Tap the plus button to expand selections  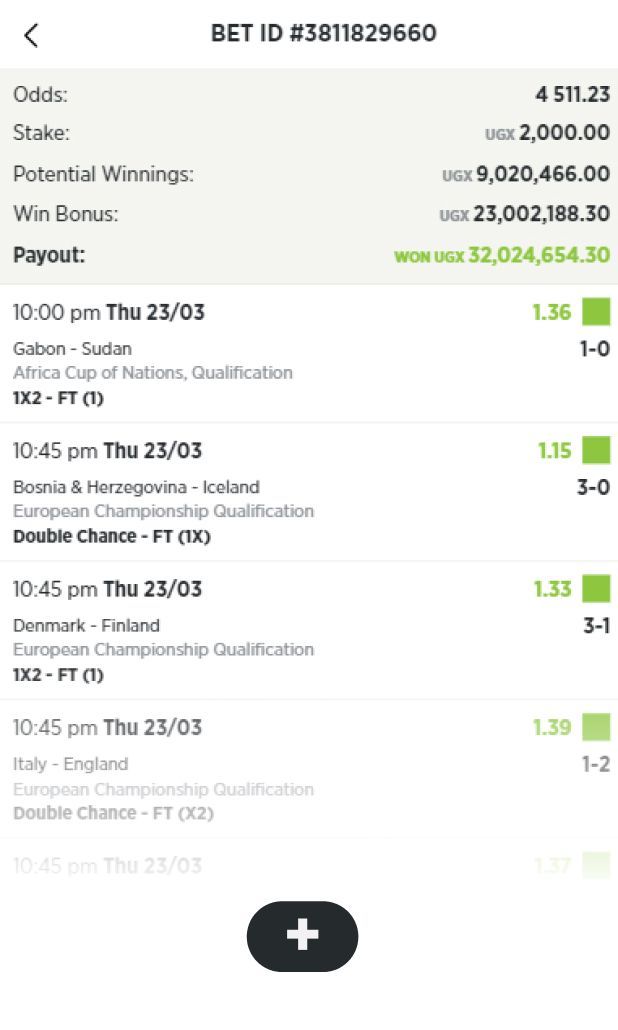tap(302, 936)
